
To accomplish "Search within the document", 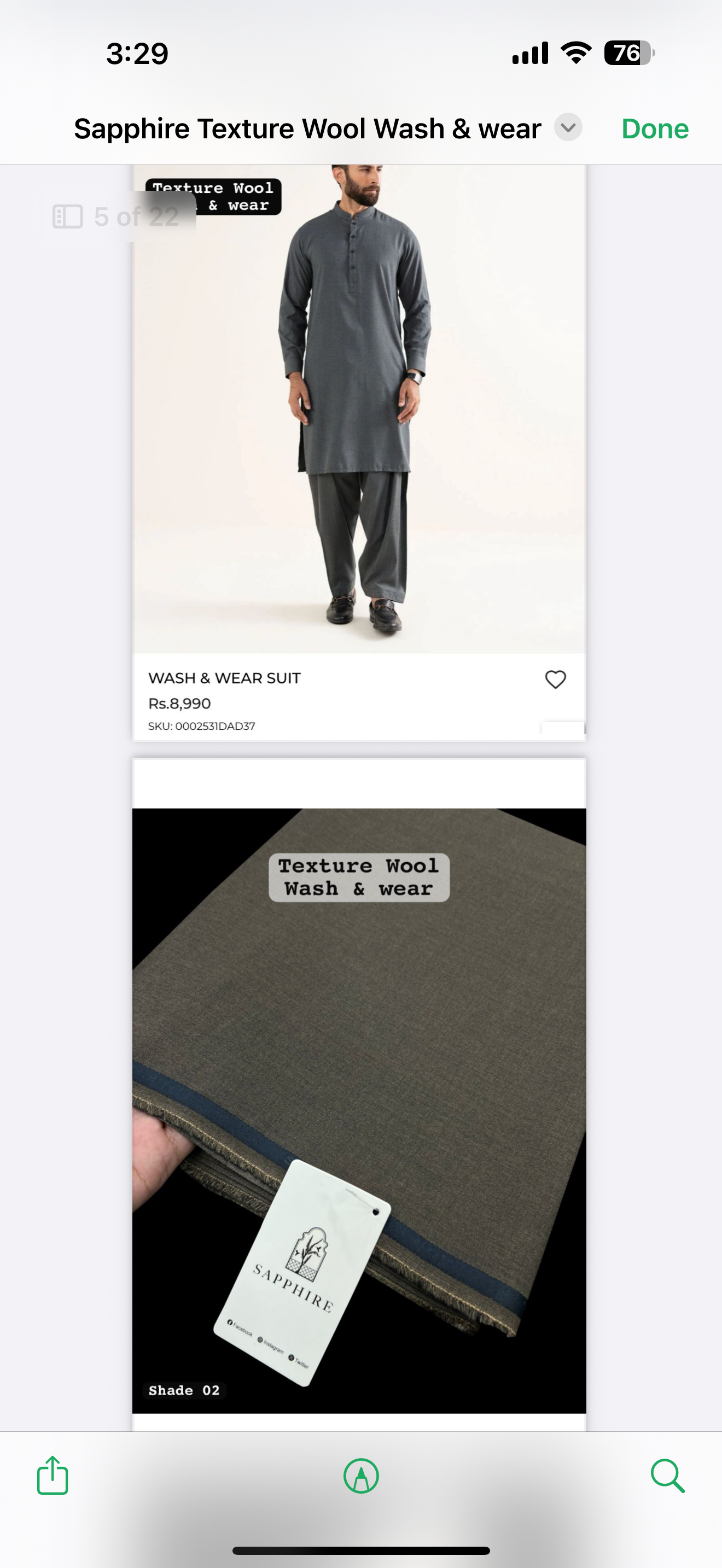I will (x=667, y=1476).
